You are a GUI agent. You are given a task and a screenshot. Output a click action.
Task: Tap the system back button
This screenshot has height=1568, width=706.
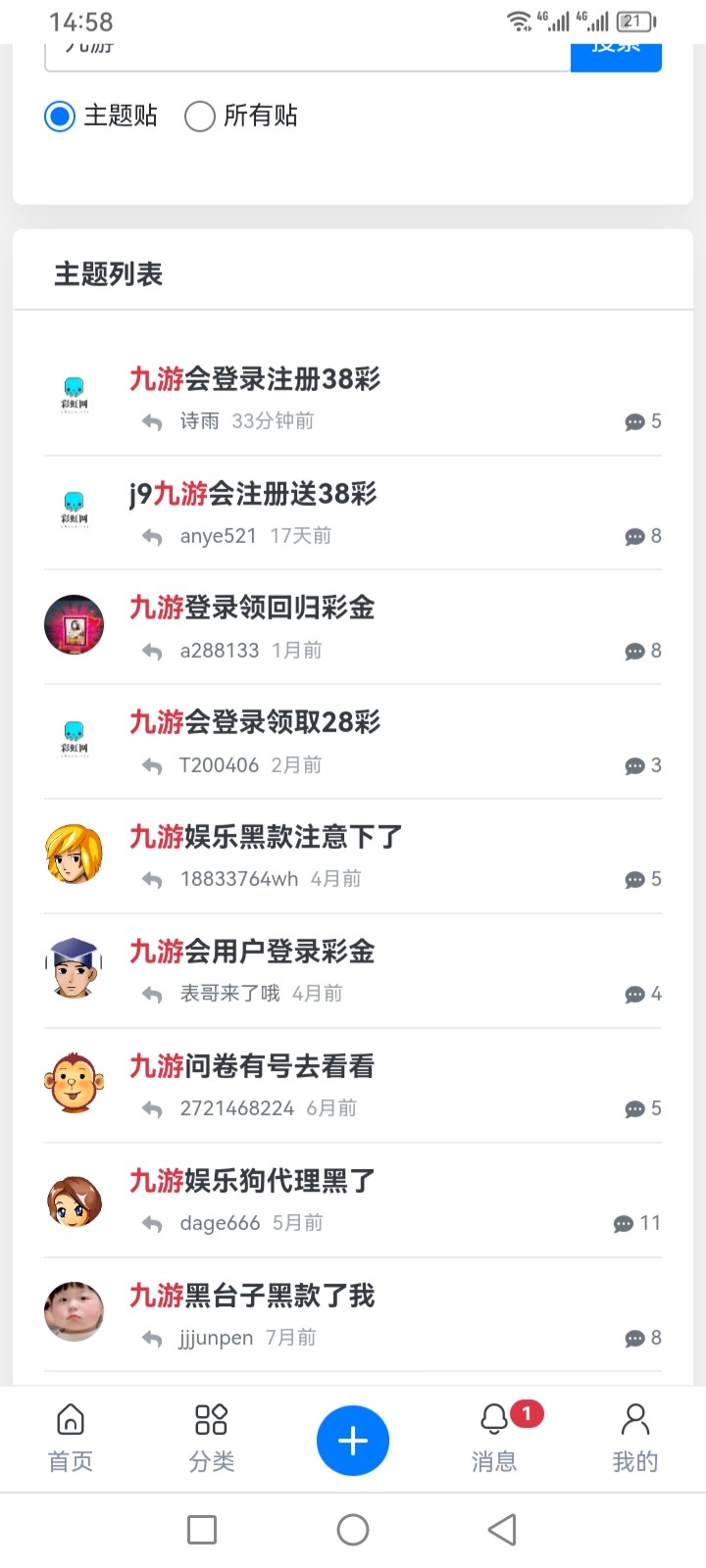pyautogui.click(x=502, y=1530)
